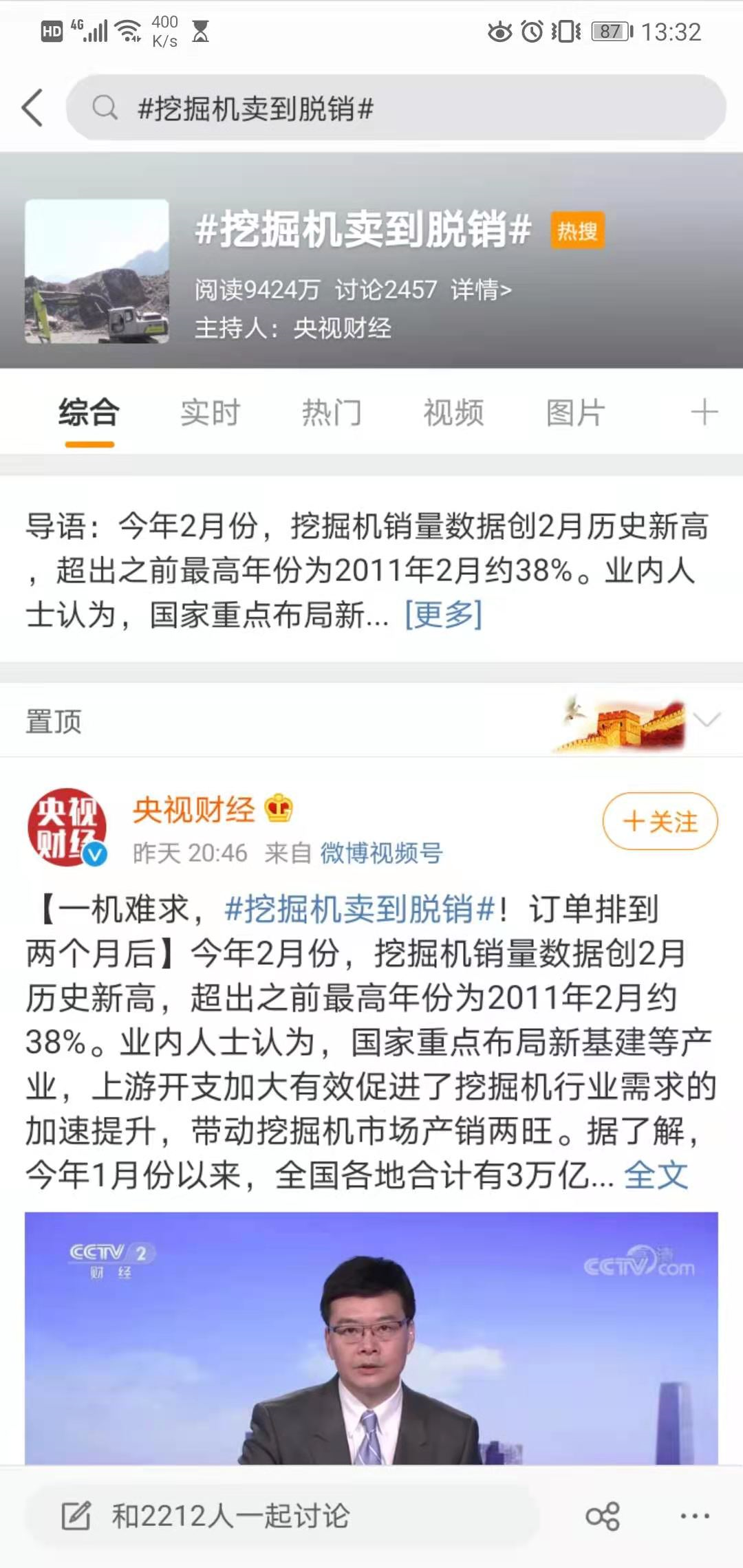Share this topic

(x=603, y=1516)
